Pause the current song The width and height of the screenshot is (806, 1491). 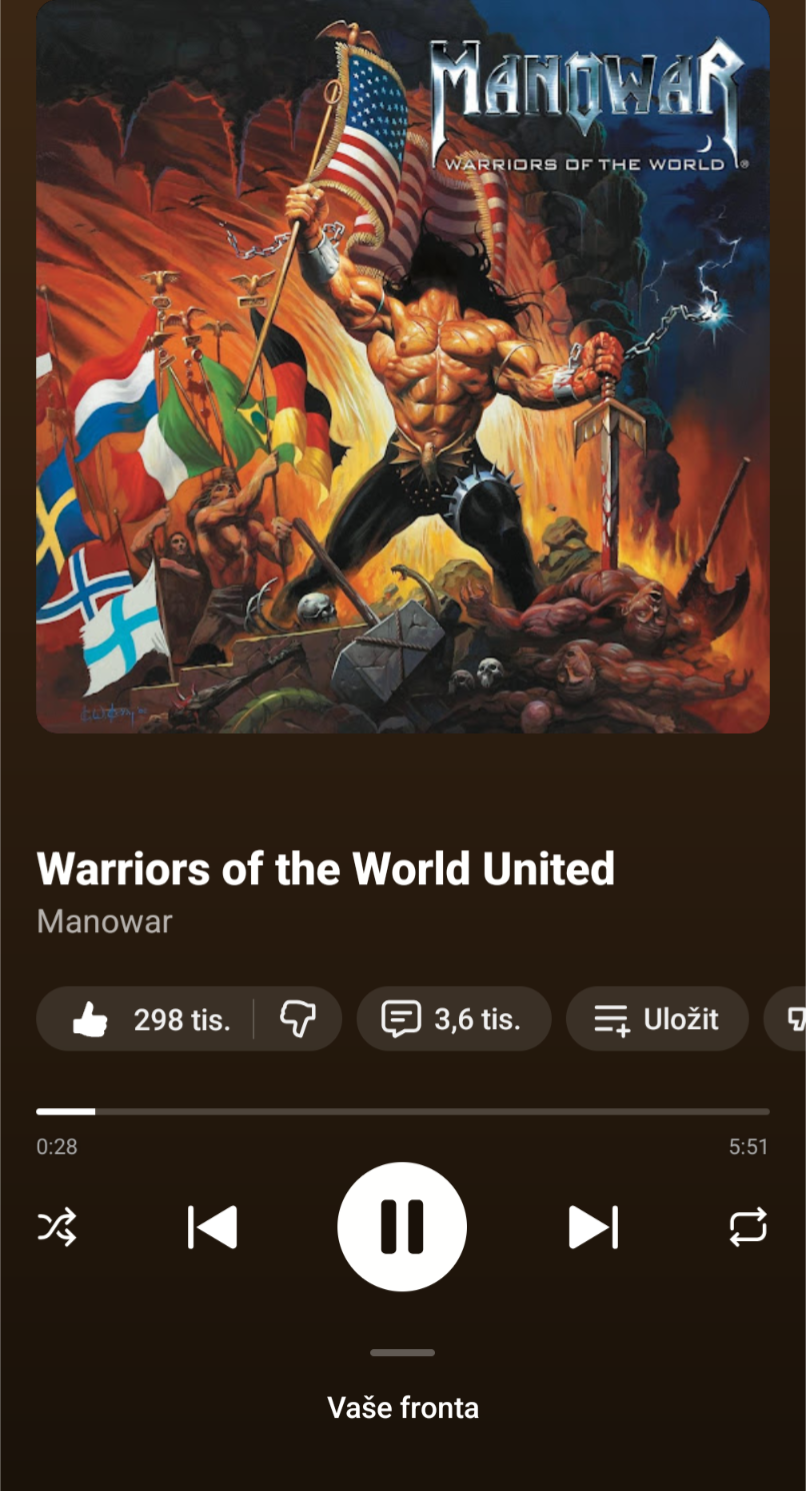pos(402,1226)
